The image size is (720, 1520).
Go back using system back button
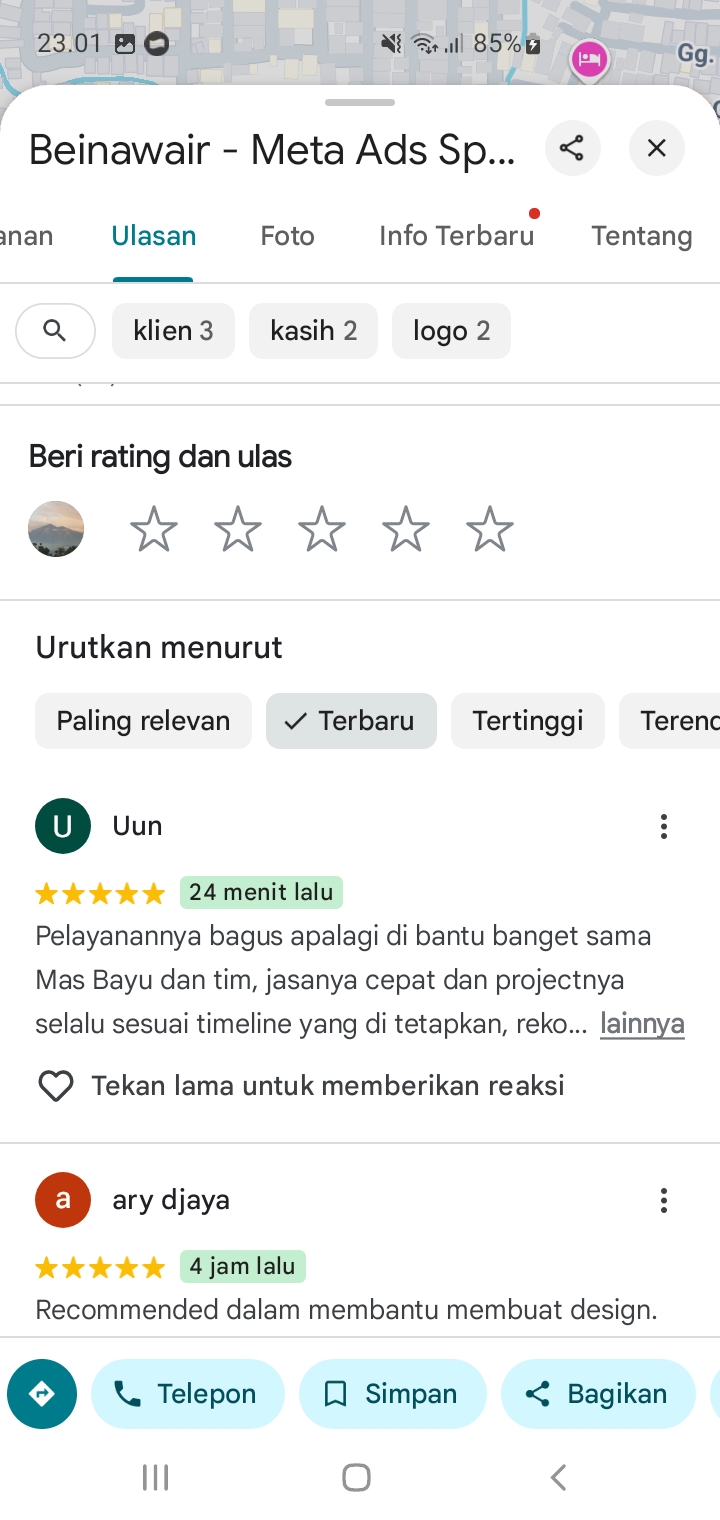click(x=559, y=1477)
